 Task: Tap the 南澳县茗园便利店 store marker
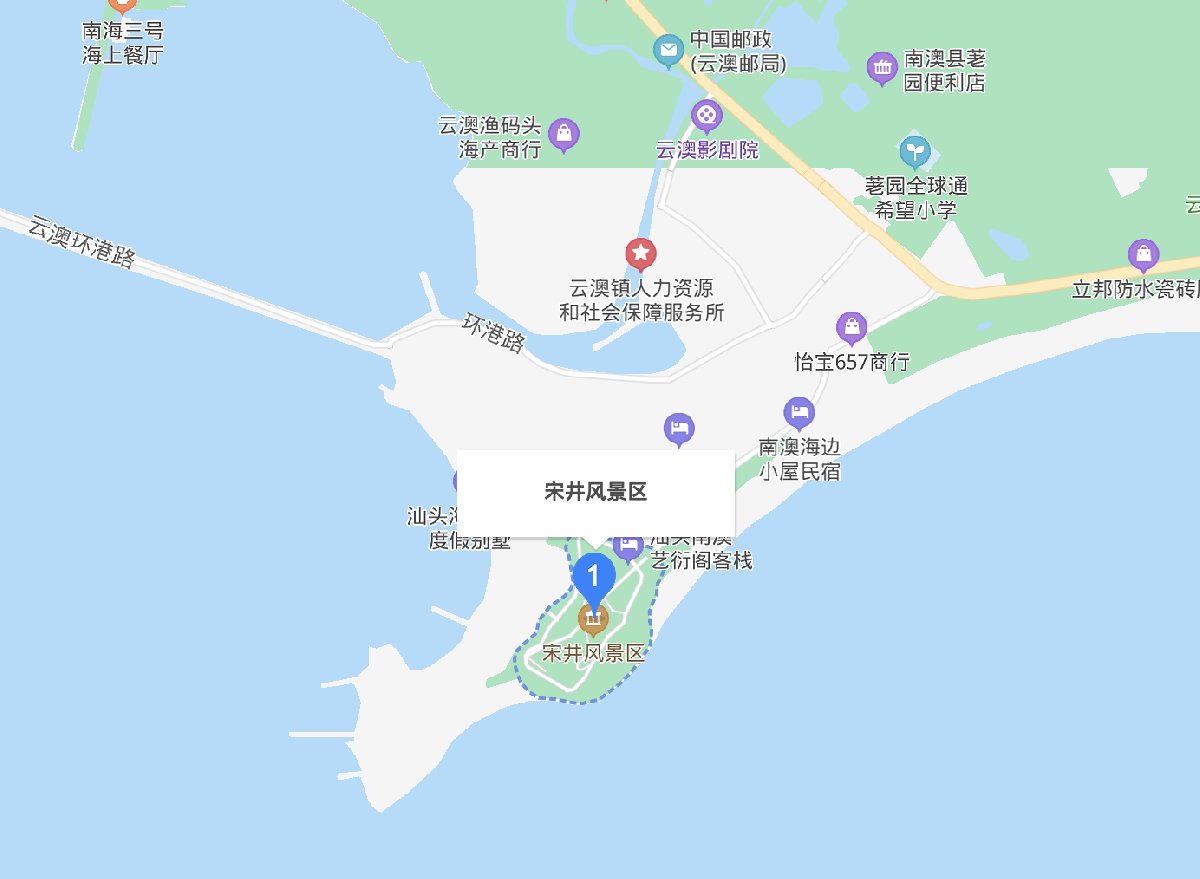pos(882,67)
